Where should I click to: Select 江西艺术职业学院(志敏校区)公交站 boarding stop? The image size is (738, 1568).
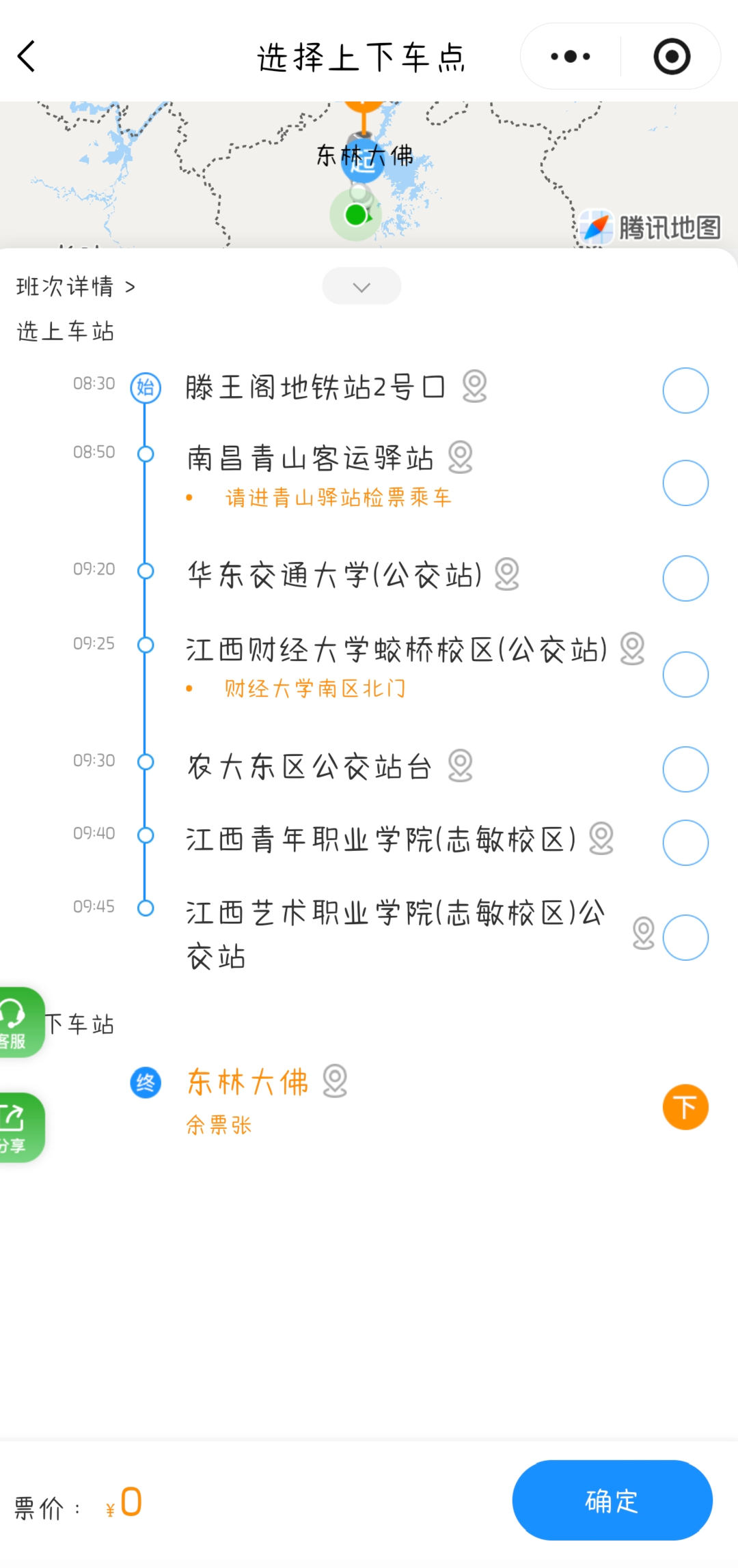(x=685, y=938)
